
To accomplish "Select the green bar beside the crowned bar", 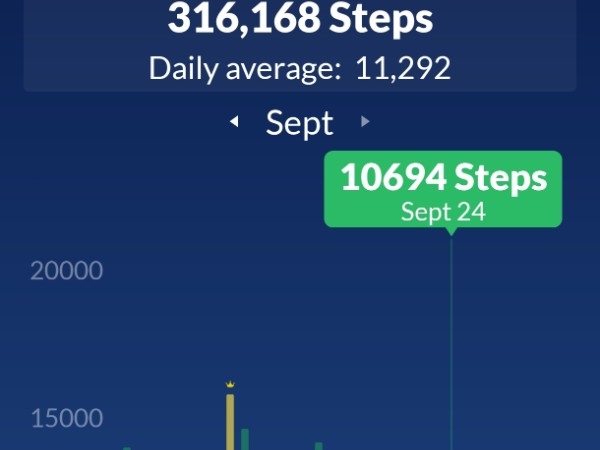I will pyautogui.click(x=245, y=438).
